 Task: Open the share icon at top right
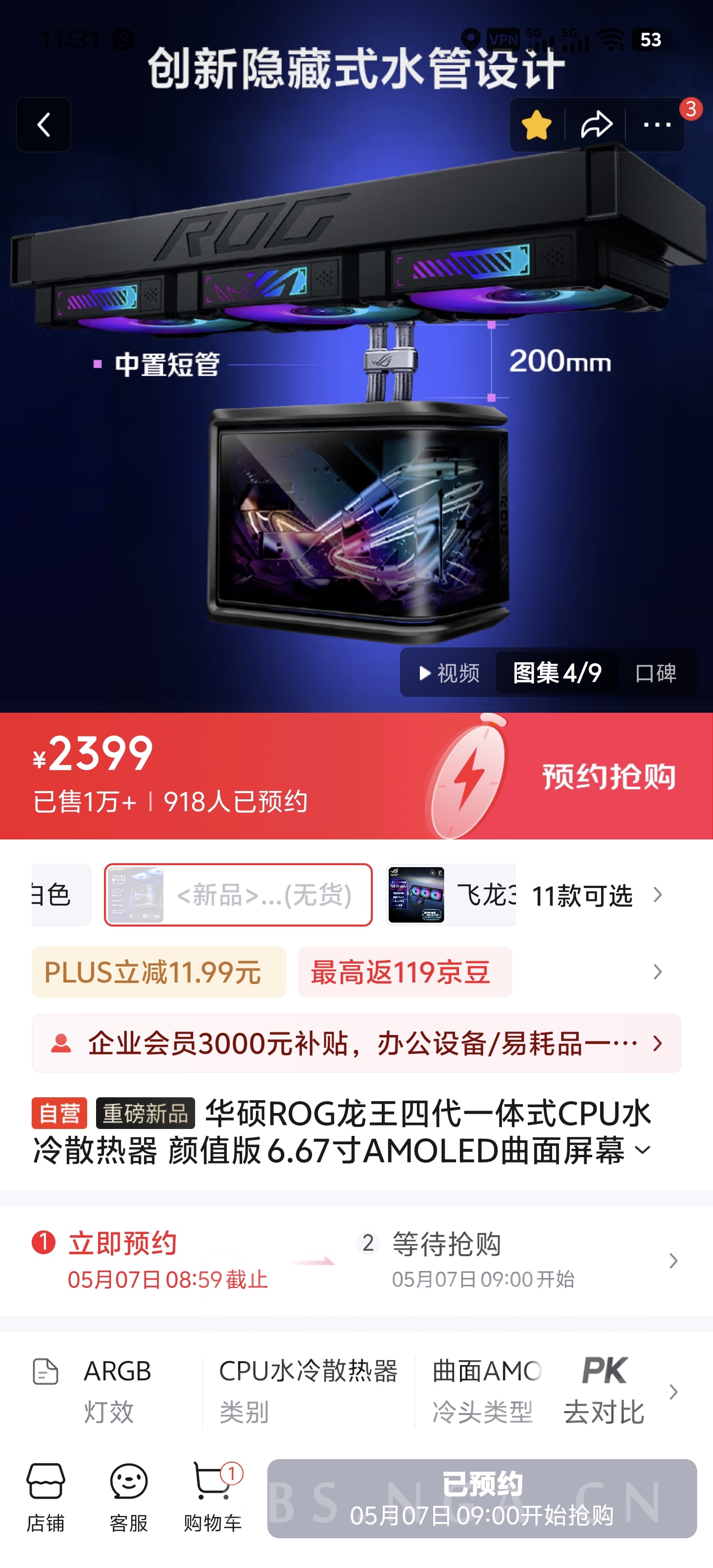(x=596, y=125)
